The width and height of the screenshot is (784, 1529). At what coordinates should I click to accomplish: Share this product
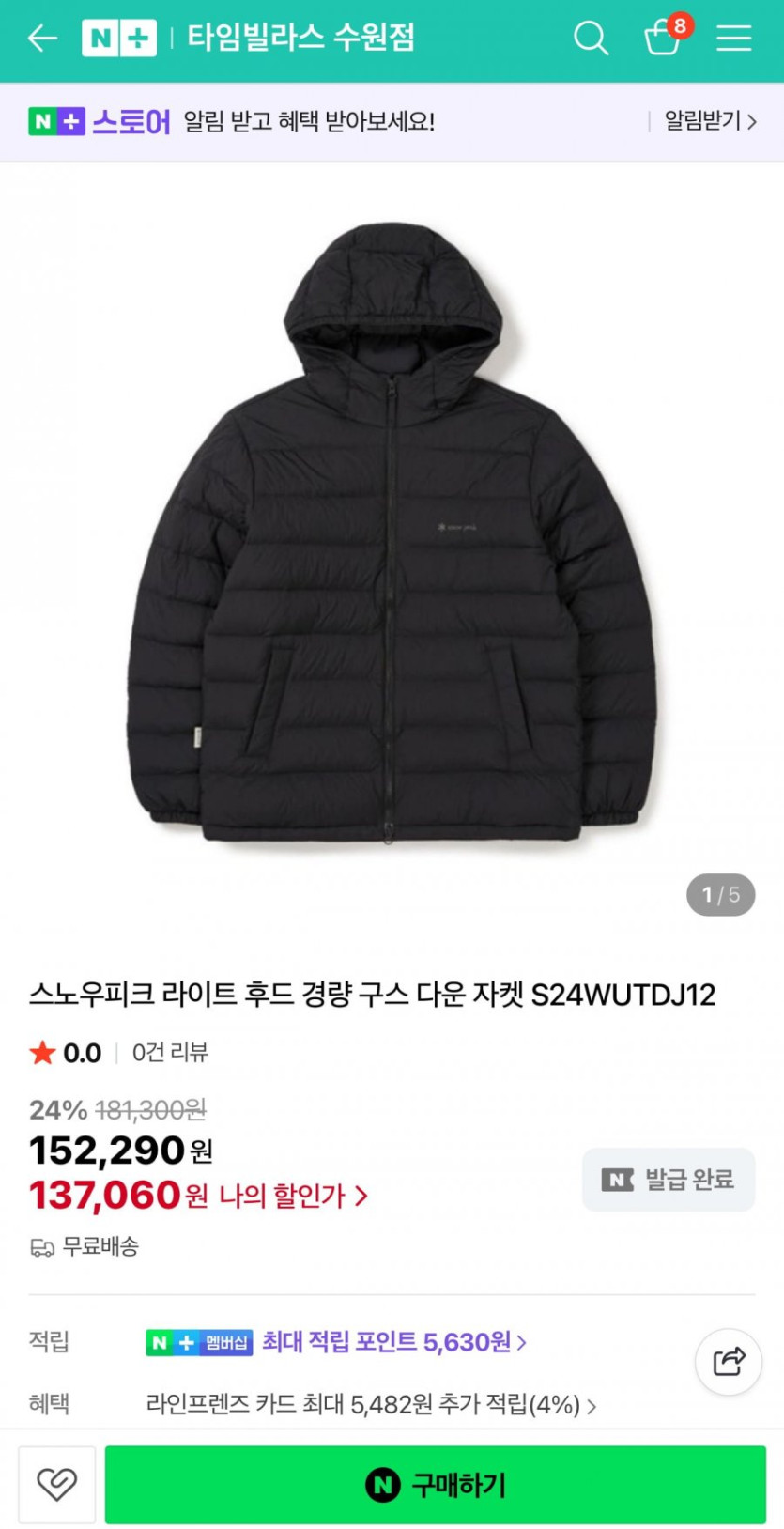point(729,1361)
